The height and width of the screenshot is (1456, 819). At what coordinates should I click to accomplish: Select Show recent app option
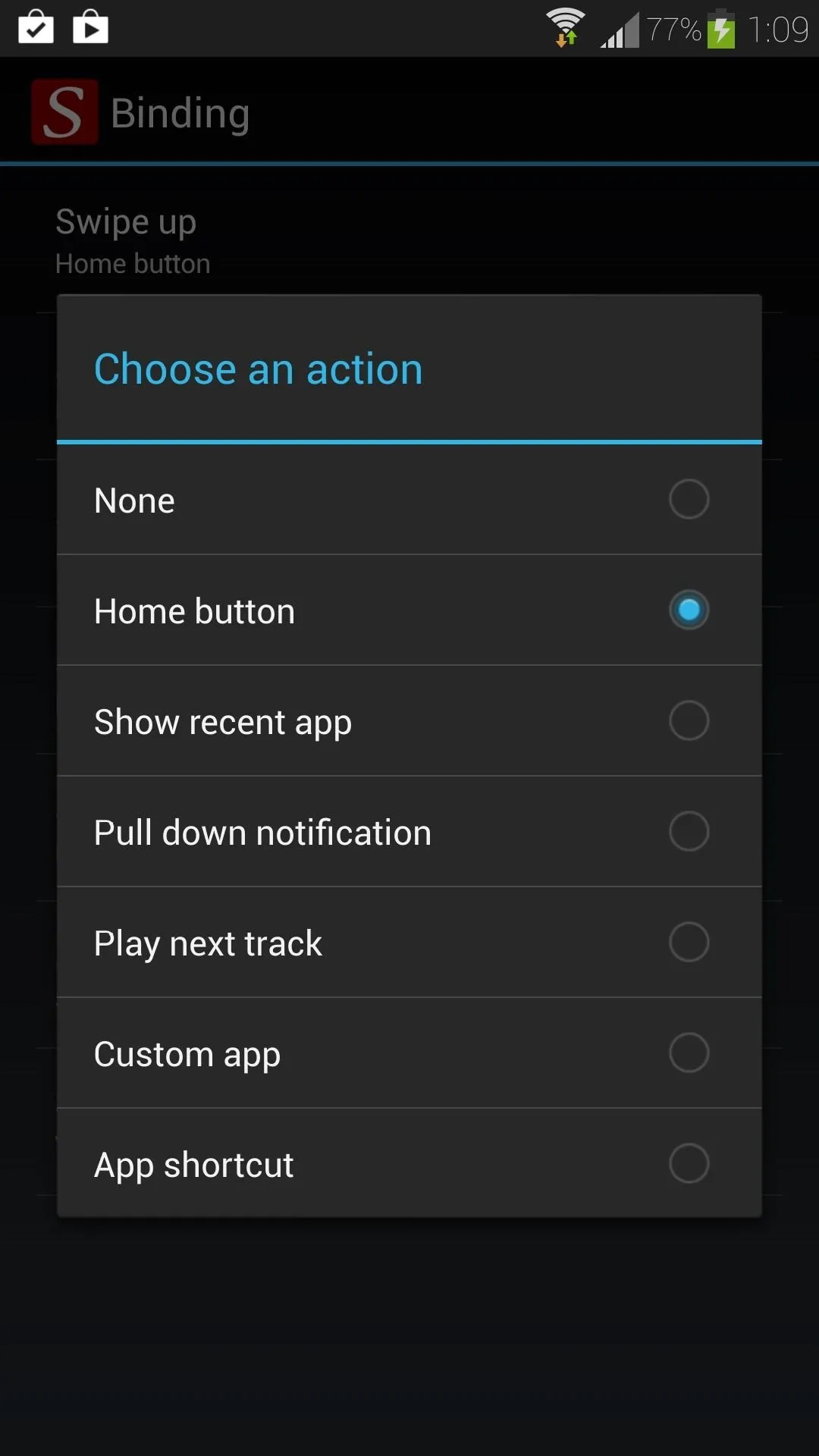pos(409,721)
